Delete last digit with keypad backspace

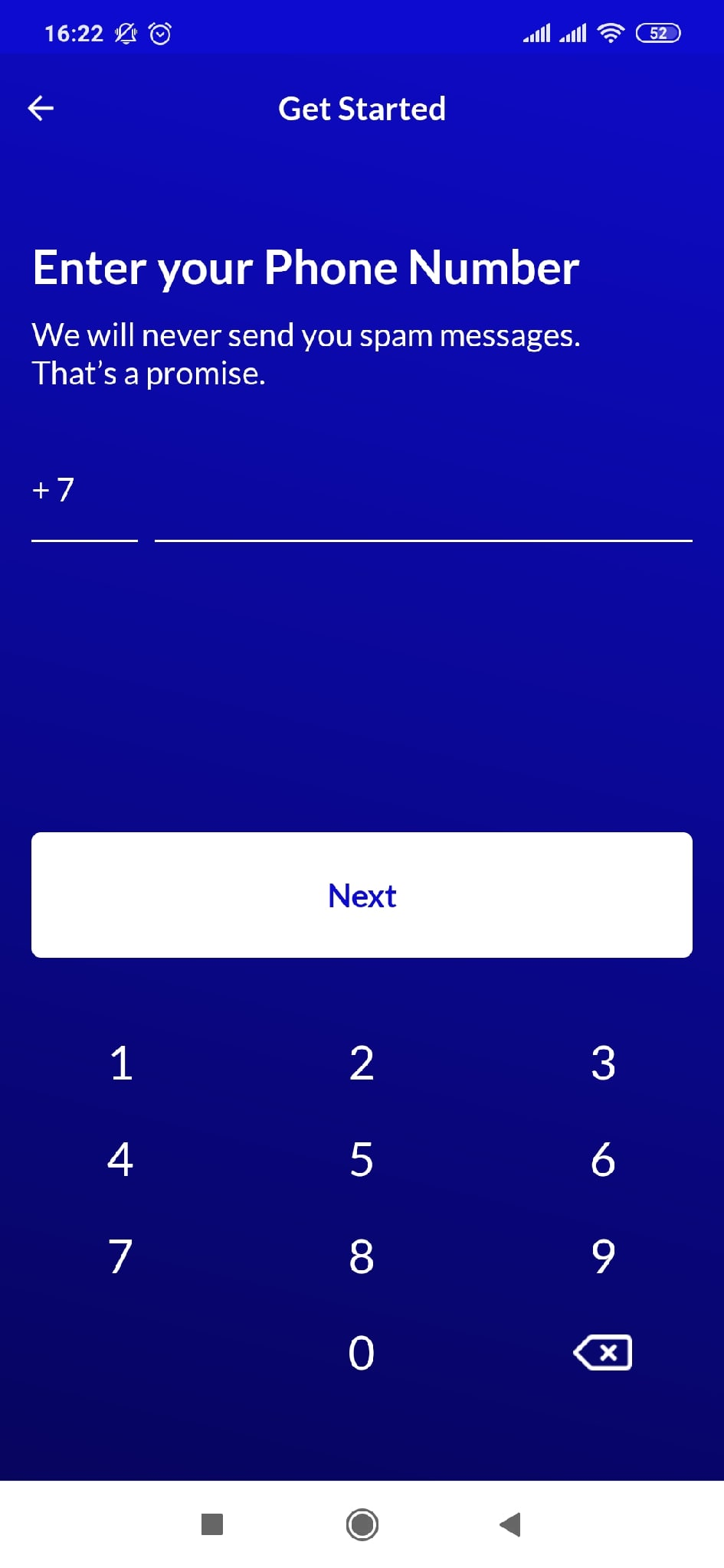[x=603, y=1353]
